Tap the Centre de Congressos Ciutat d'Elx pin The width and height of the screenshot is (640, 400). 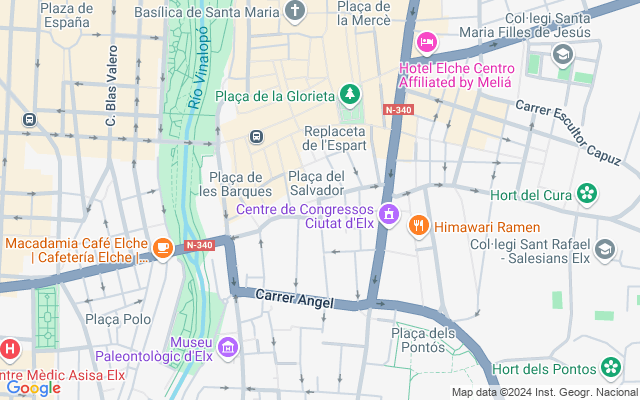point(388,214)
